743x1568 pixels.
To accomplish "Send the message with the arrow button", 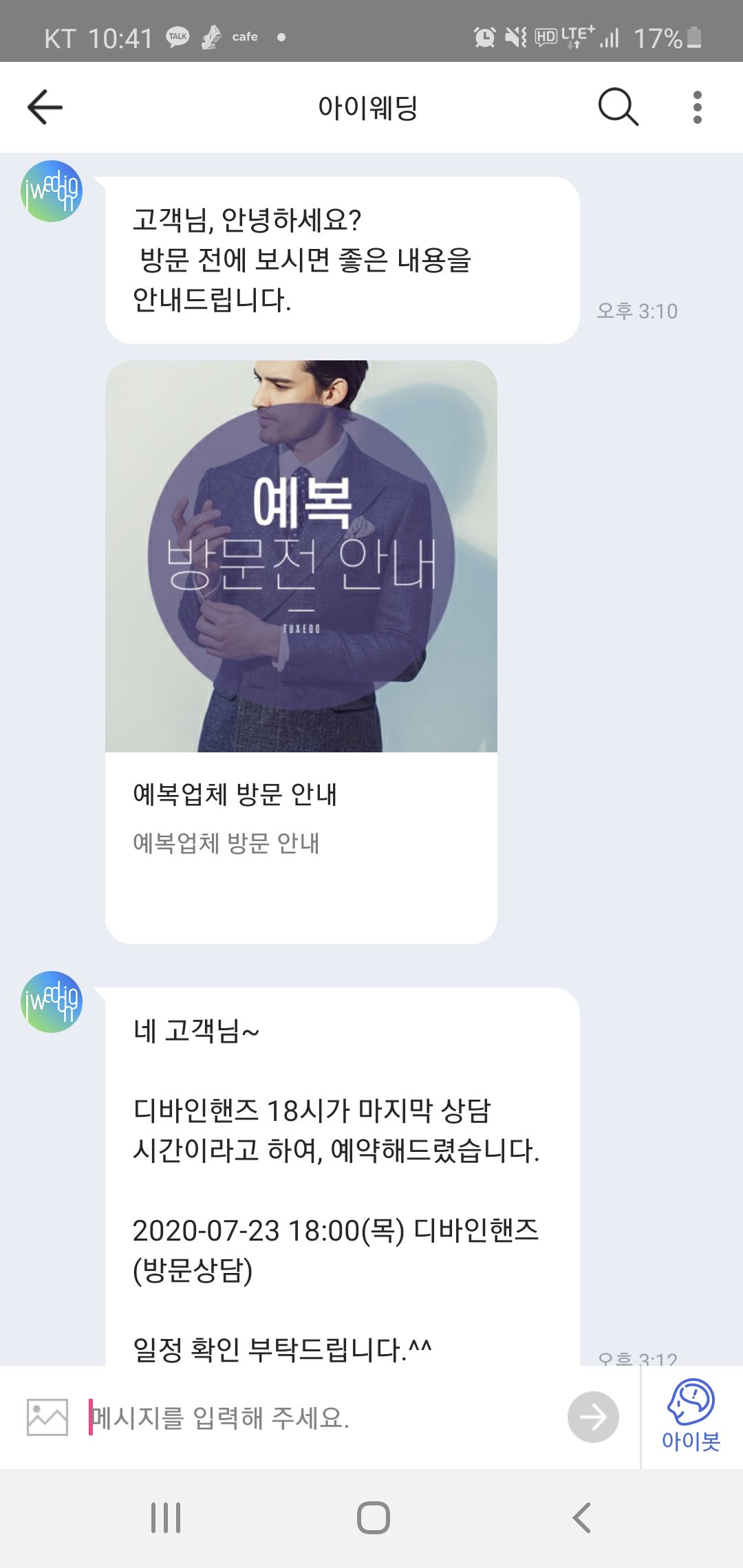I will click(592, 1417).
